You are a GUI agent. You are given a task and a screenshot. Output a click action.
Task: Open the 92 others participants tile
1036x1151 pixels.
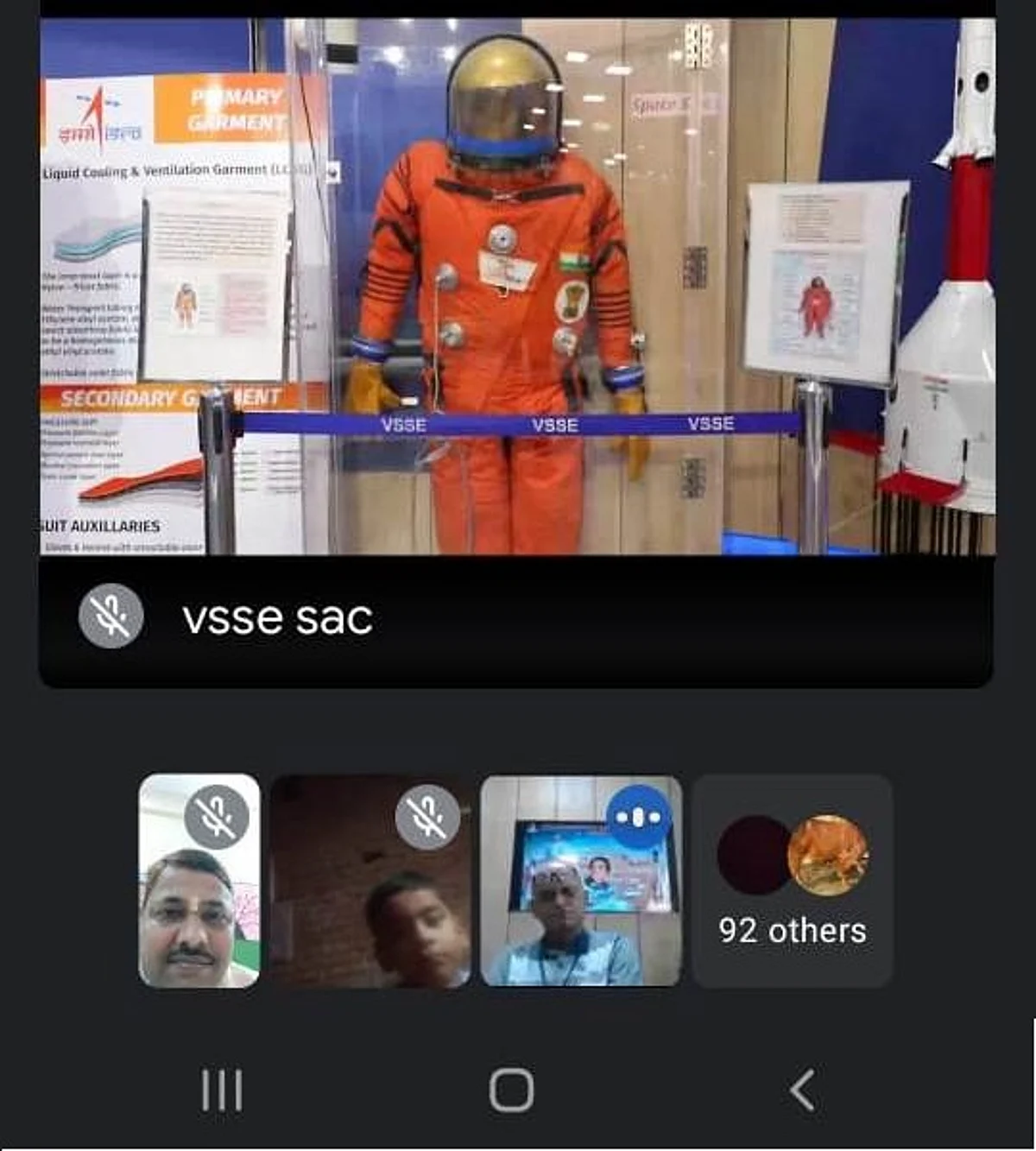[x=792, y=881]
